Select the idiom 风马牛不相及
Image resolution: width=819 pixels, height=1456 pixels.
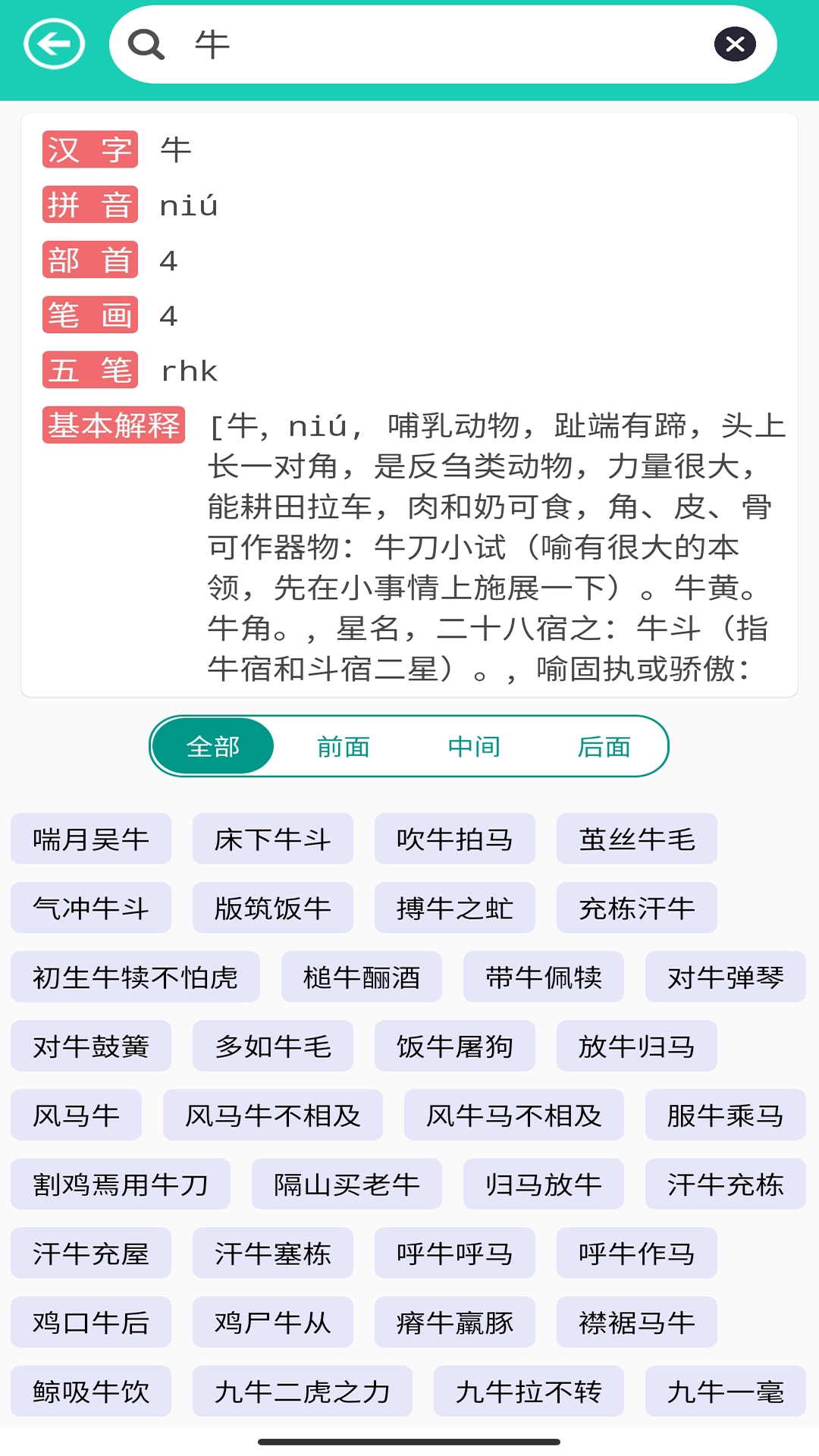tap(272, 1116)
